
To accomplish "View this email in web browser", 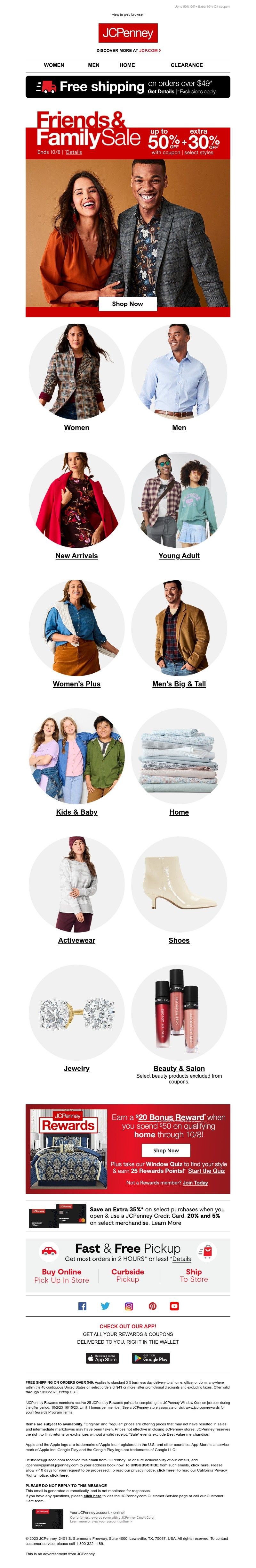I will [128, 14].
